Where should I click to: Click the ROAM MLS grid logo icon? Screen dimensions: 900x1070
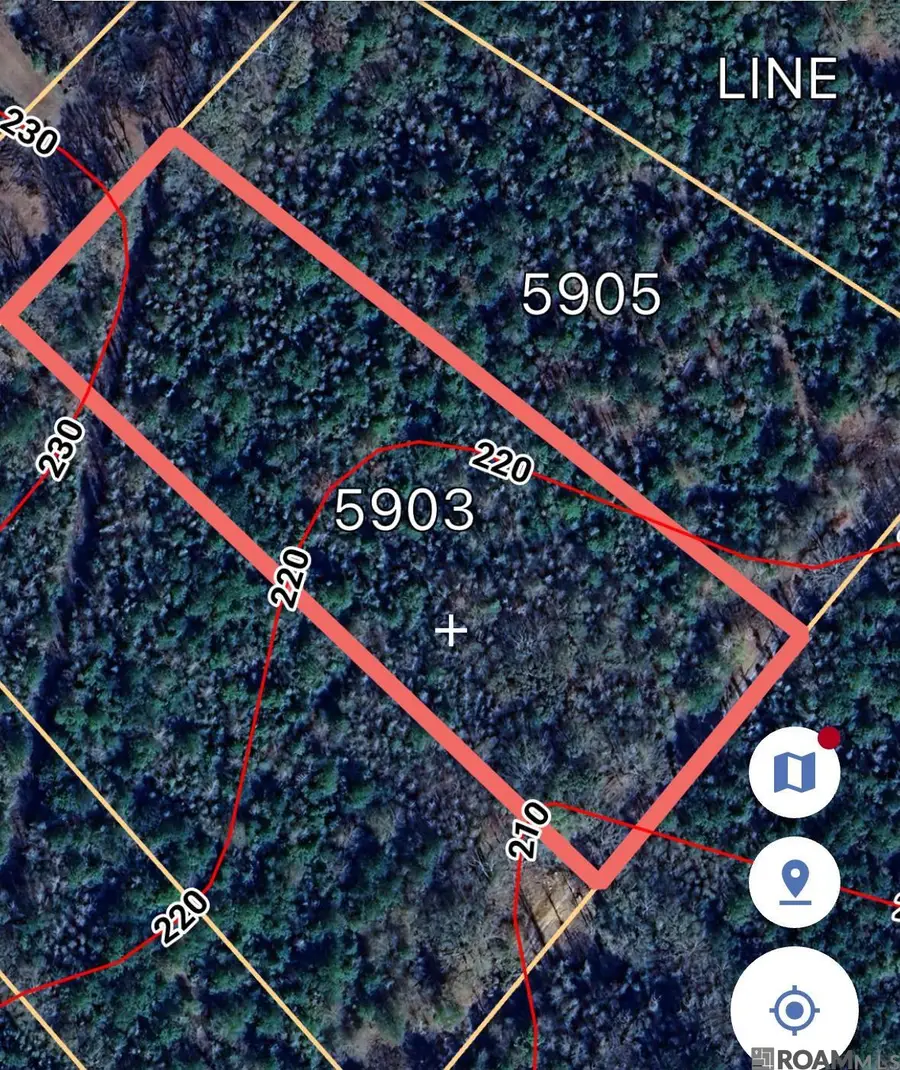click(763, 1055)
